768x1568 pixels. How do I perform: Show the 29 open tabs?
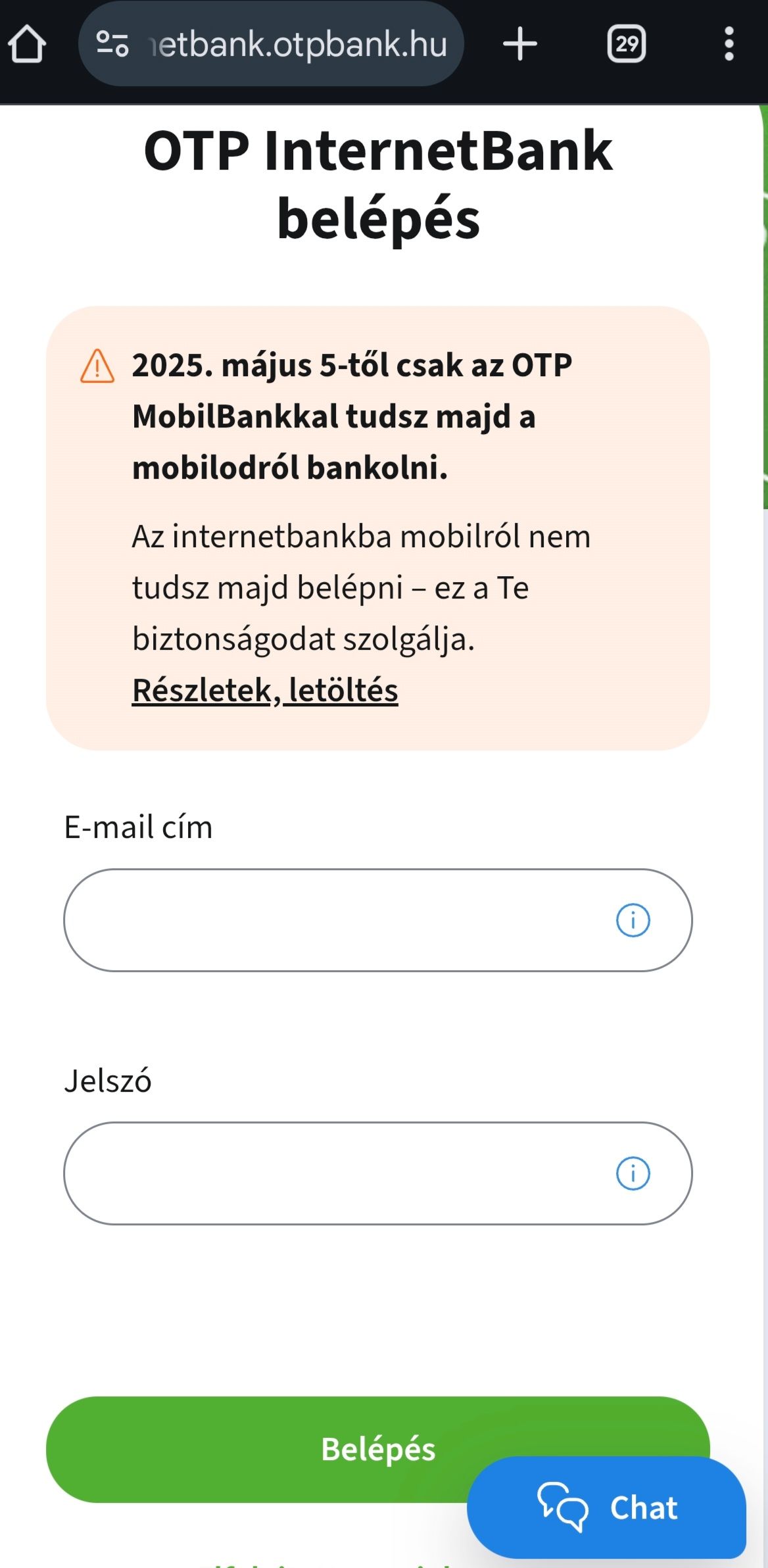coord(626,44)
